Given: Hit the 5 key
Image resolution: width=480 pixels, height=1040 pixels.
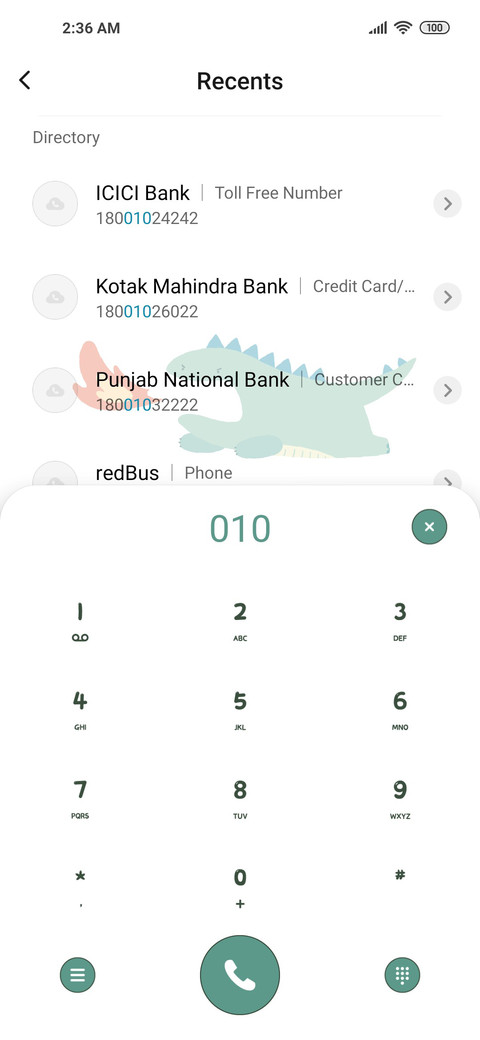Looking at the screenshot, I should (x=240, y=710).
